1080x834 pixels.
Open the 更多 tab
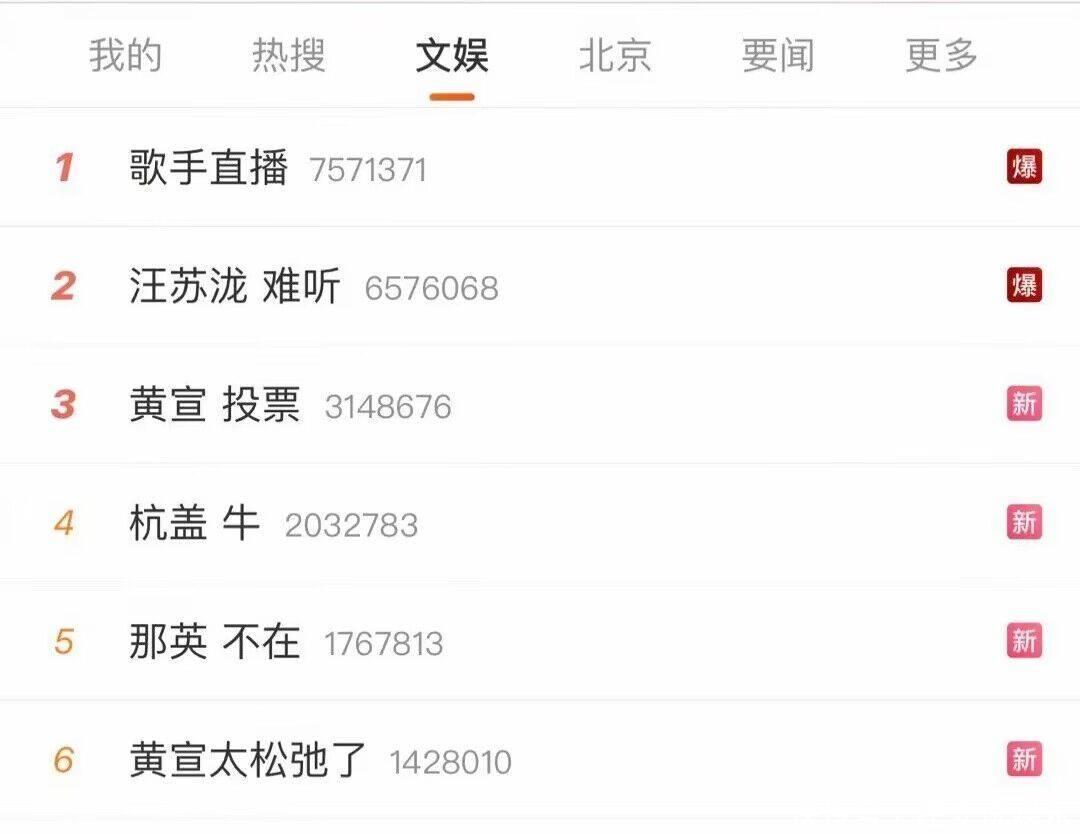pyautogui.click(x=941, y=56)
